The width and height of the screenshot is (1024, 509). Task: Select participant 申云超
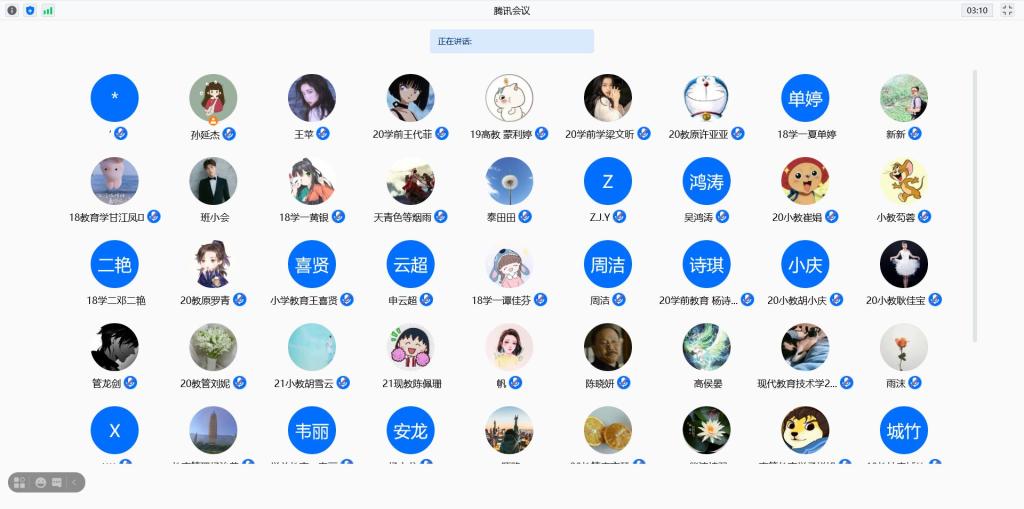(410, 264)
